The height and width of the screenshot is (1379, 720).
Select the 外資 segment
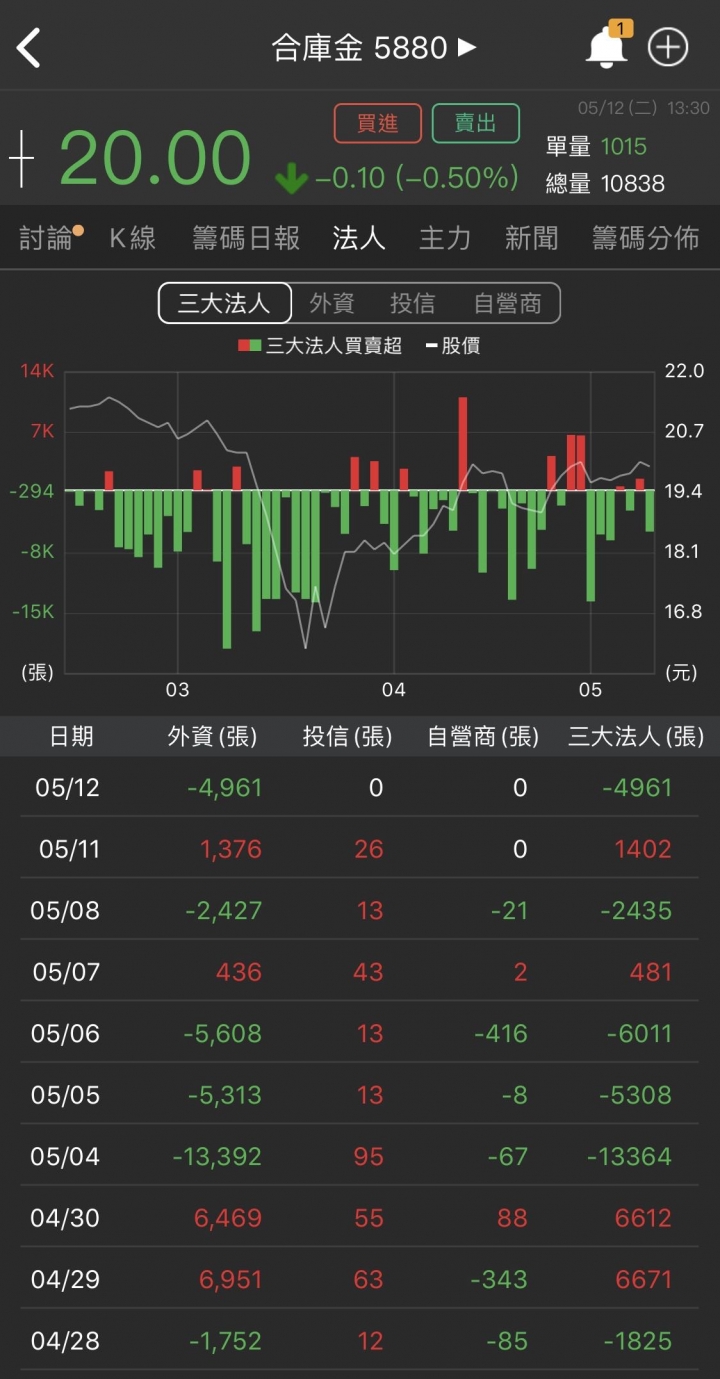pyautogui.click(x=332, y=303)
